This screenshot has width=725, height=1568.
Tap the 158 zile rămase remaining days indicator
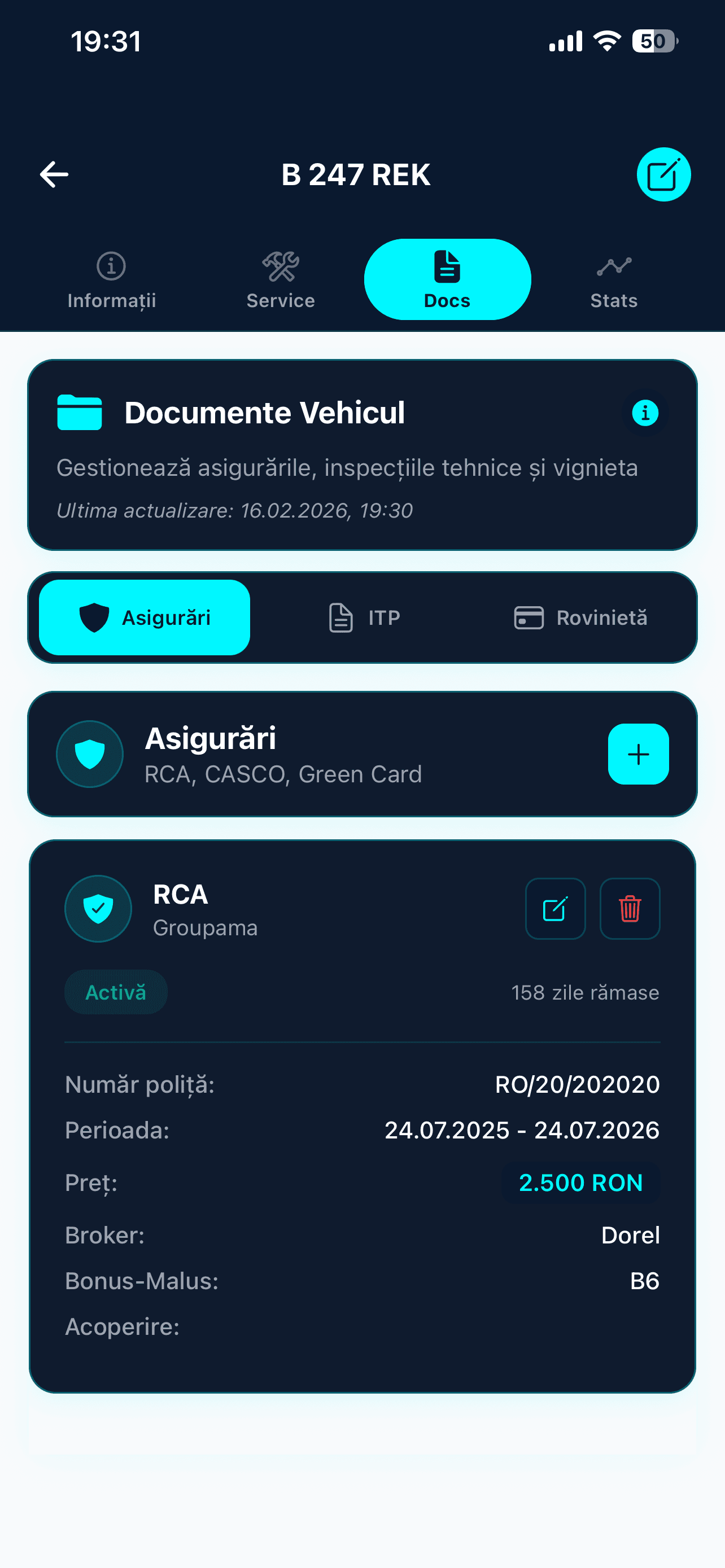click(584, 992)
